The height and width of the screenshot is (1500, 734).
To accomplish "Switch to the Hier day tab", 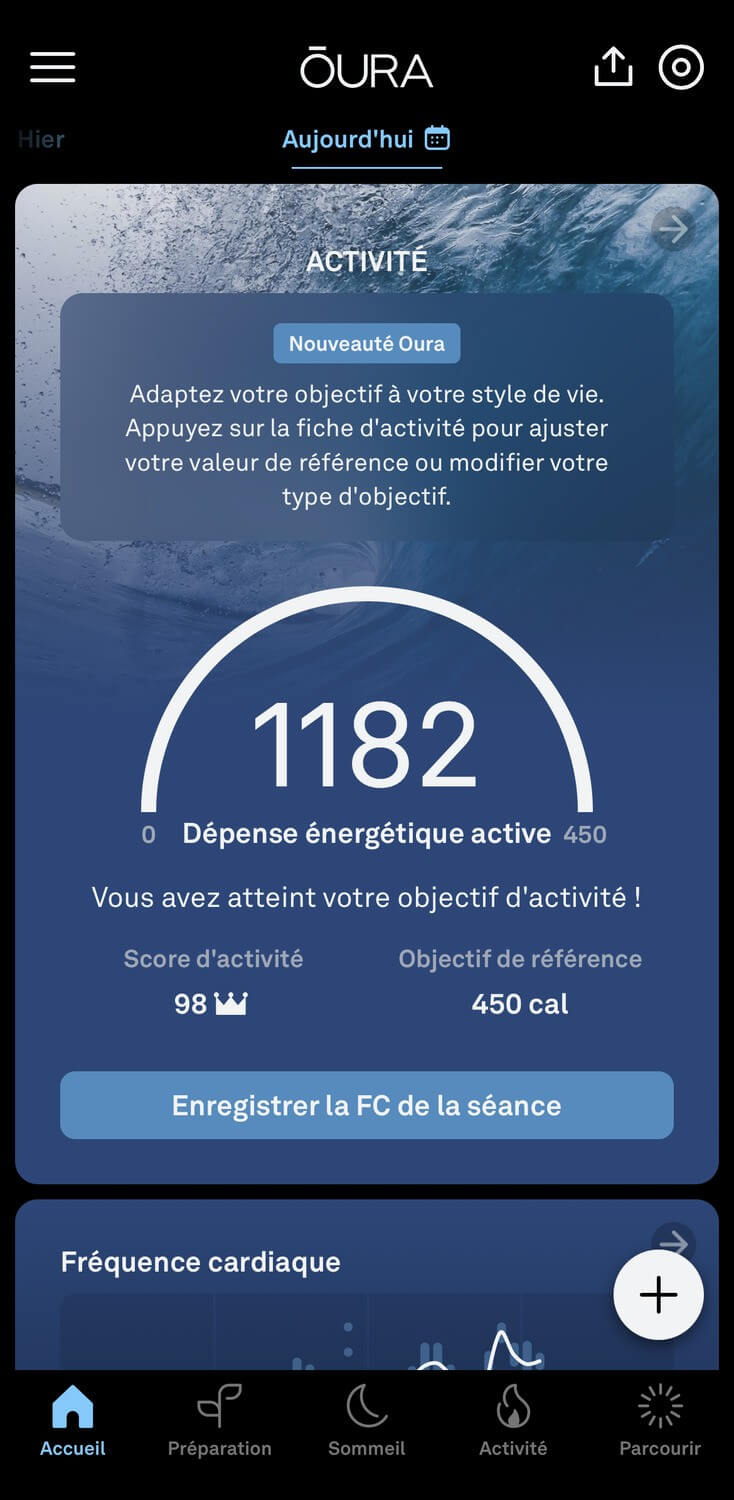I will (41, 139).
